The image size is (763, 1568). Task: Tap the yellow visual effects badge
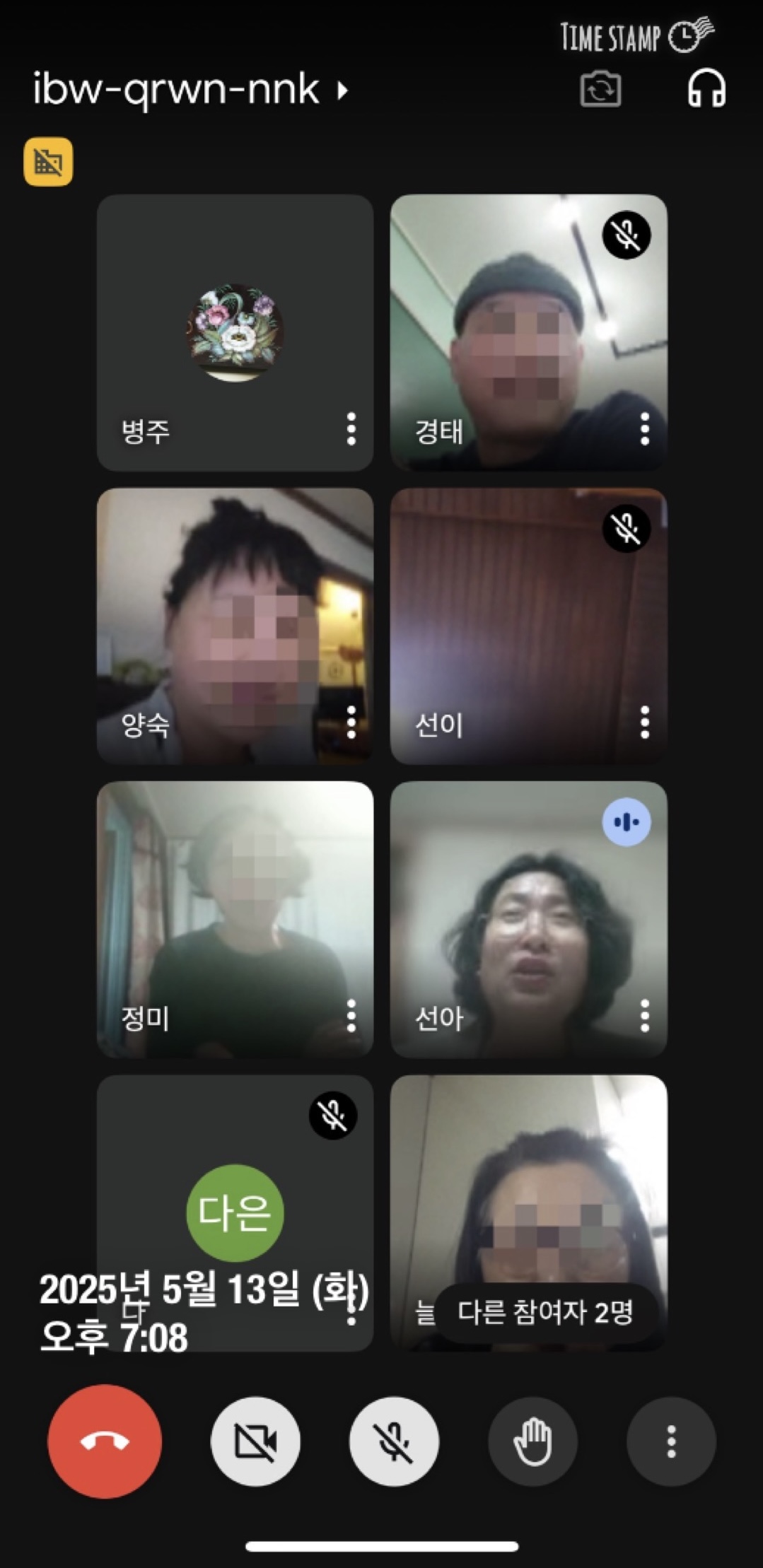coord(48,162)
